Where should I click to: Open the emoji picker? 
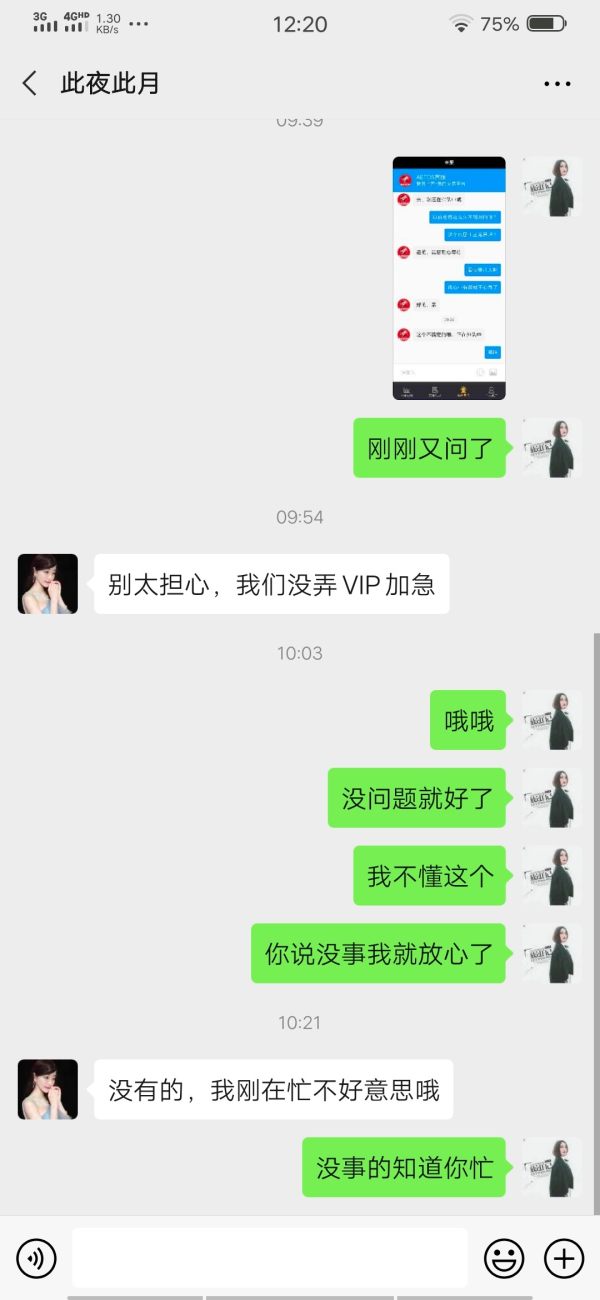(x=504, y=1258)
